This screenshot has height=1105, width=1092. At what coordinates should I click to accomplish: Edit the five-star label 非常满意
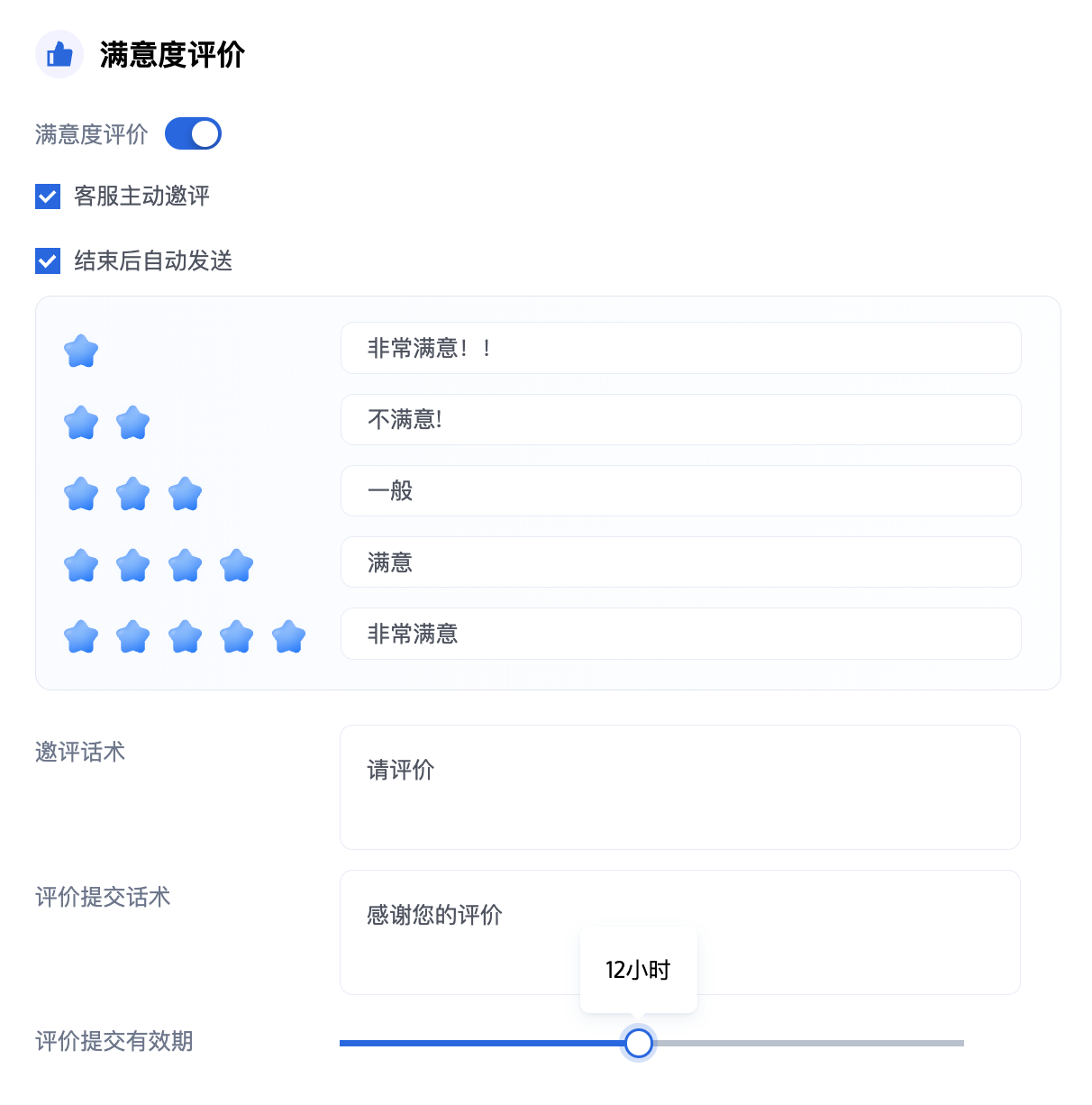[680, 634]
